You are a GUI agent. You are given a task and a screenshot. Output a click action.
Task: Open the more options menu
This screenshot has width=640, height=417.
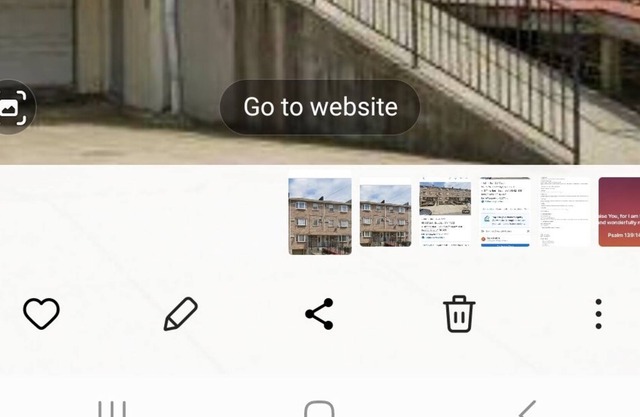pos(598,314)
